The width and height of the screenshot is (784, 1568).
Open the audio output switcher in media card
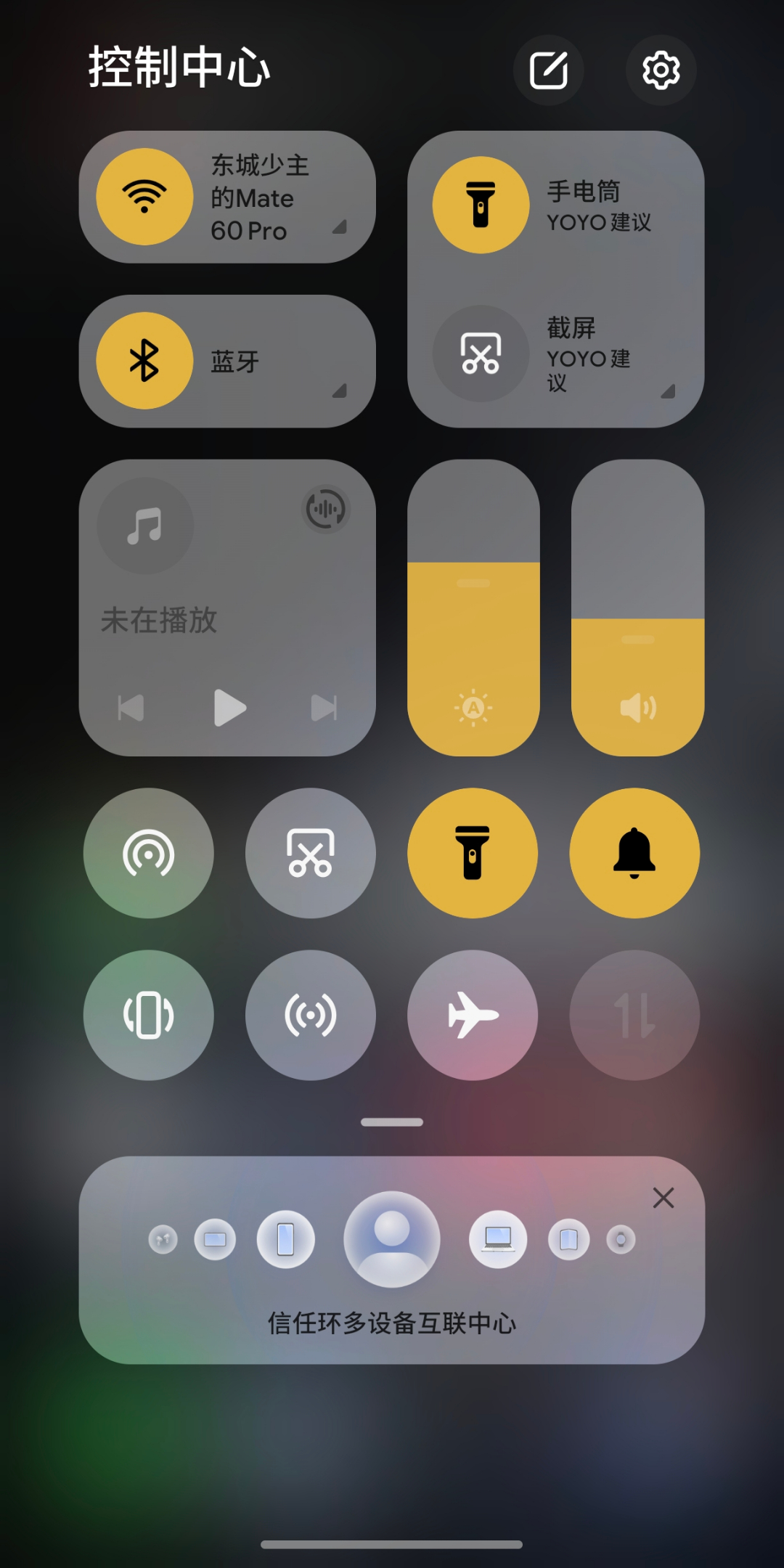point(326,510)
